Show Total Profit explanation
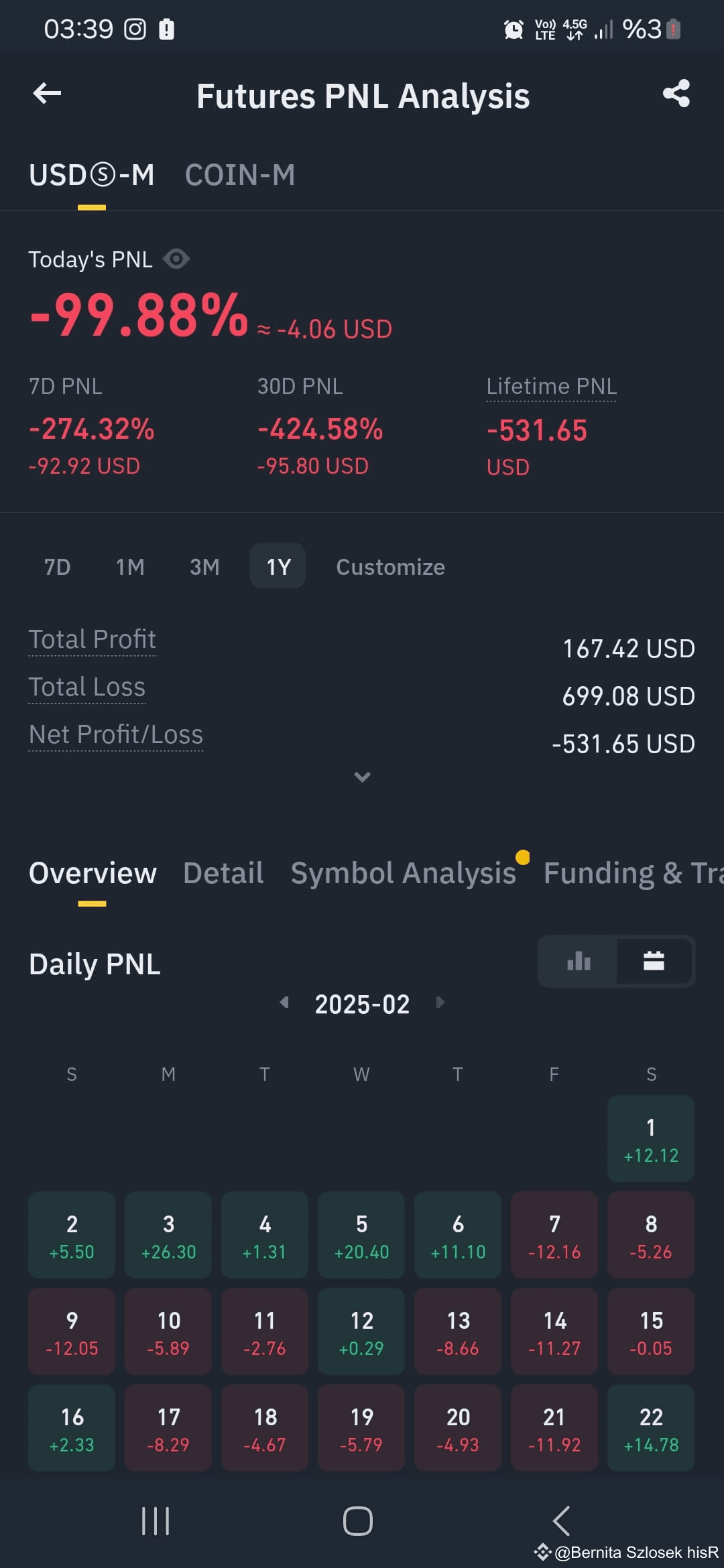Screen dimensions: 724x1568 pyautogui.click(x=92, y=639)
